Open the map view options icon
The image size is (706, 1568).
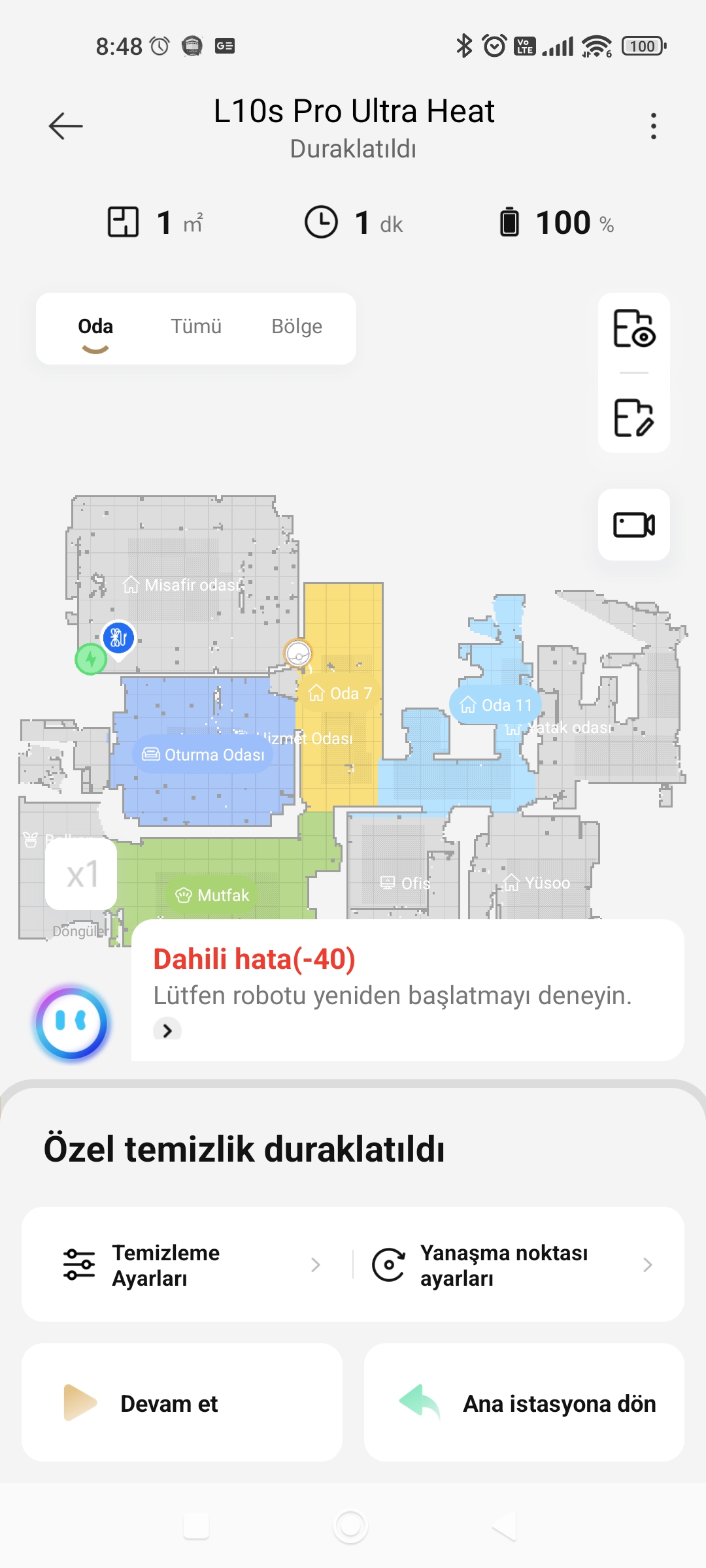(x=633, y=329)
